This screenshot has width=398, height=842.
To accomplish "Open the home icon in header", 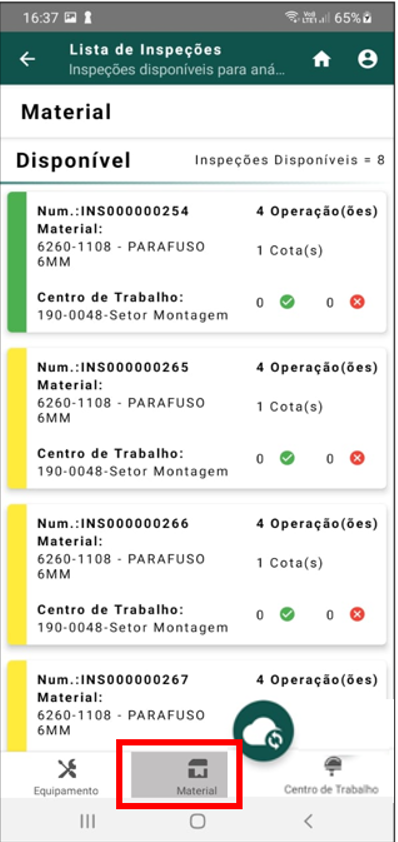I will tap(322, 60).
